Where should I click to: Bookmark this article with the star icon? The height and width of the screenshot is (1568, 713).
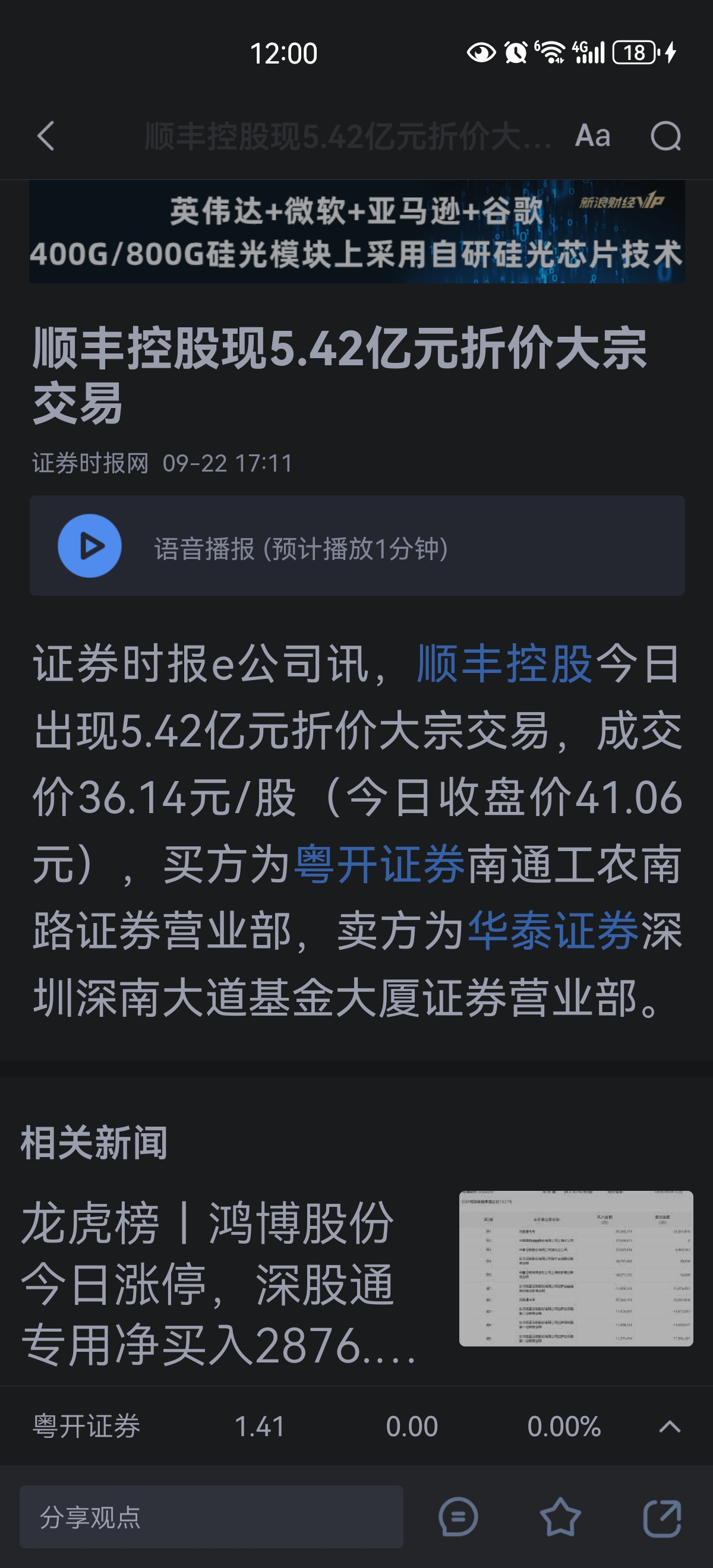click(x=560, y=1517)
